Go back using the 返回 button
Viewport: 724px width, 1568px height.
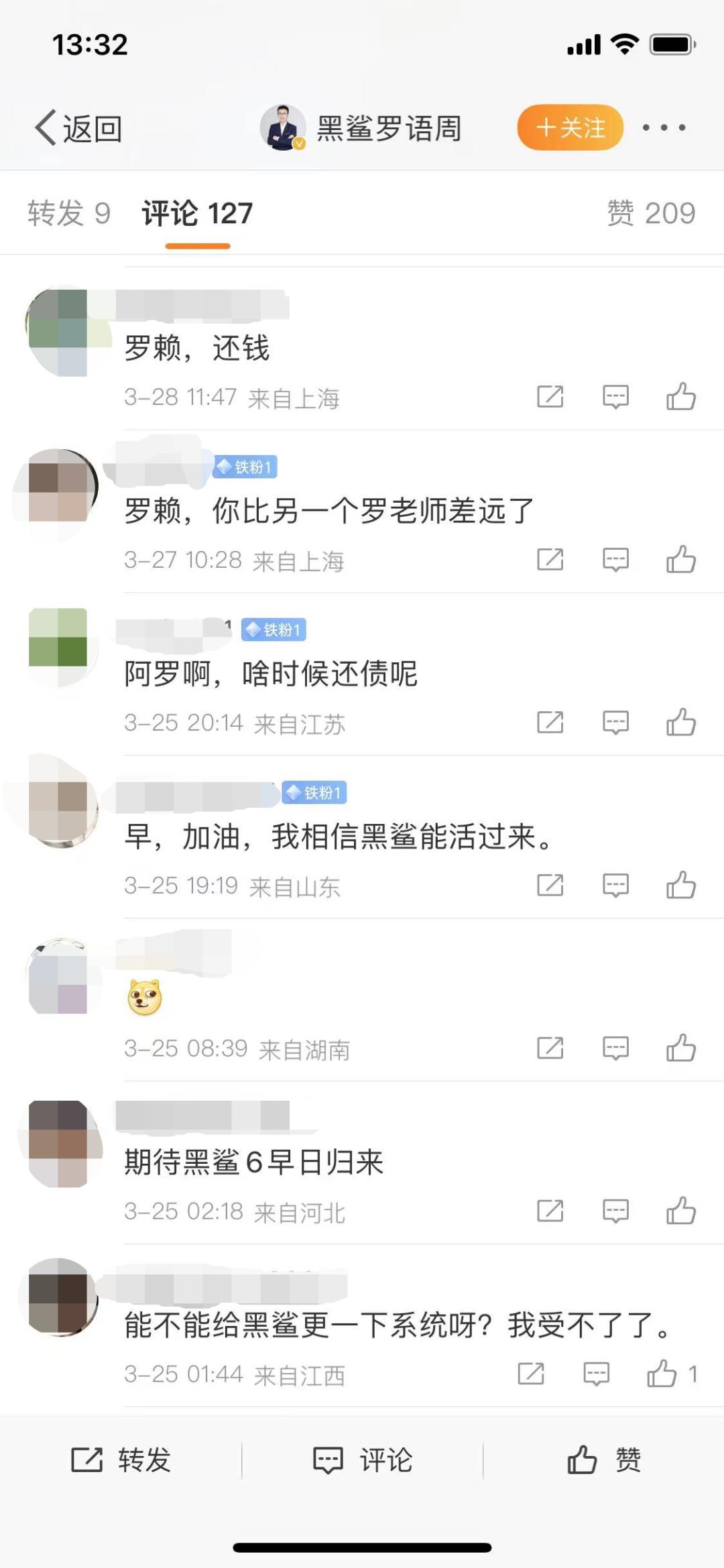point(78,128)
